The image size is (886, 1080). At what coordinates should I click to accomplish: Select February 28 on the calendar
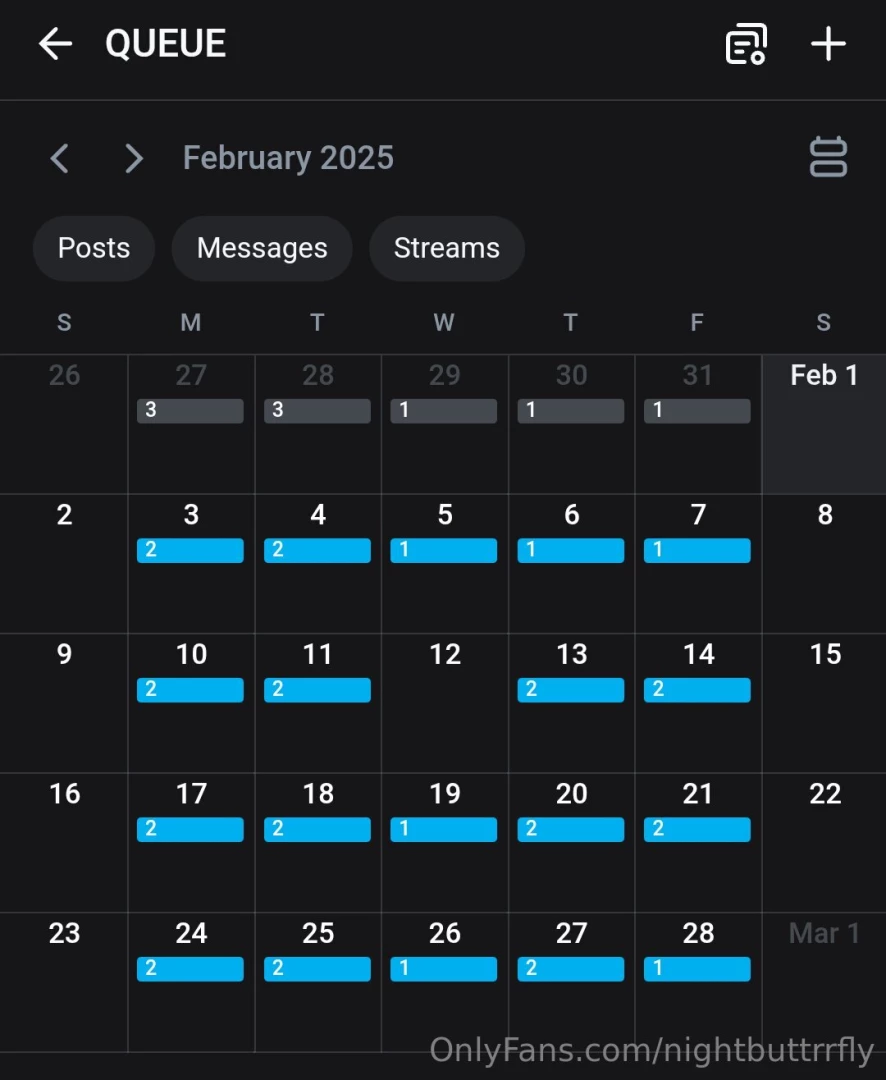[697, 933]
